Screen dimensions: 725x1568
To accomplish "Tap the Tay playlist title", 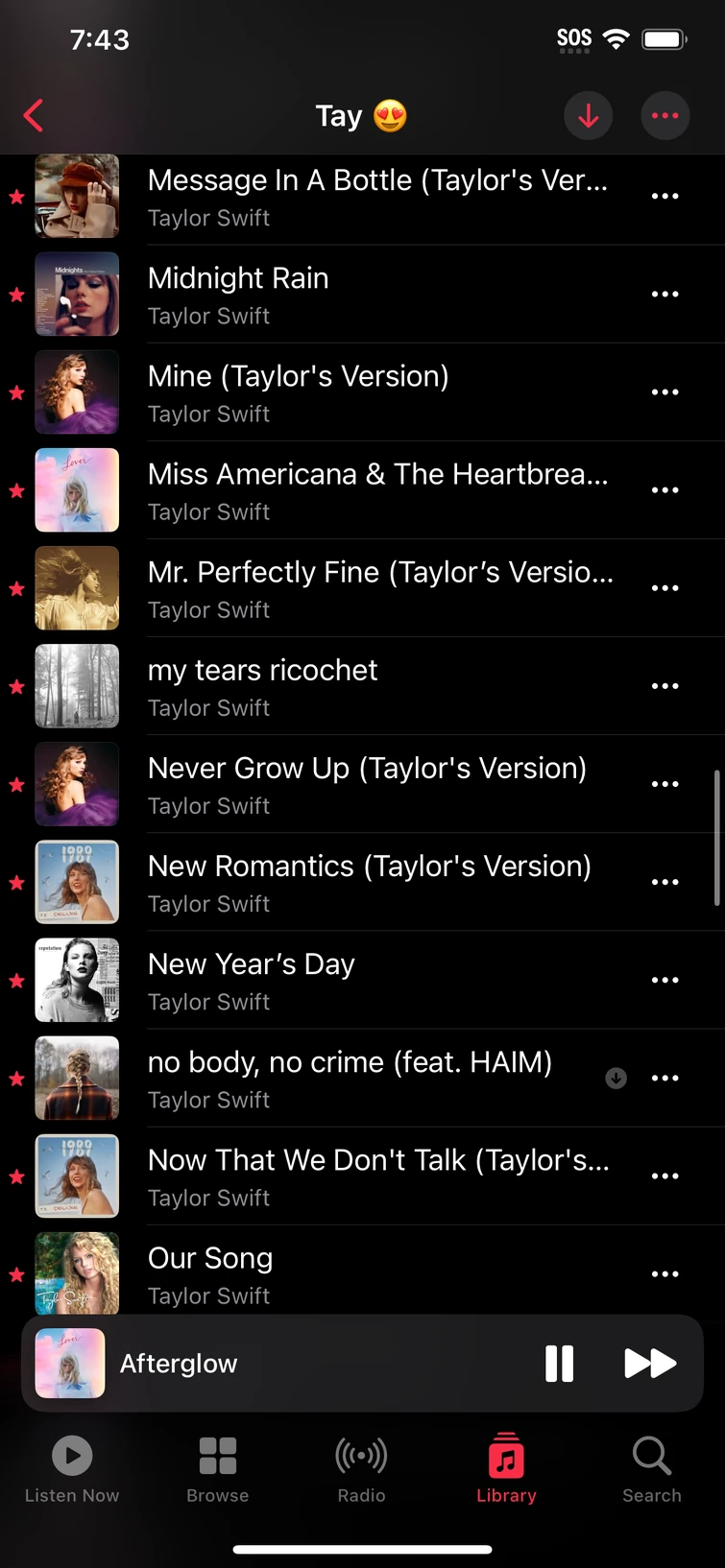I will 362,115.
